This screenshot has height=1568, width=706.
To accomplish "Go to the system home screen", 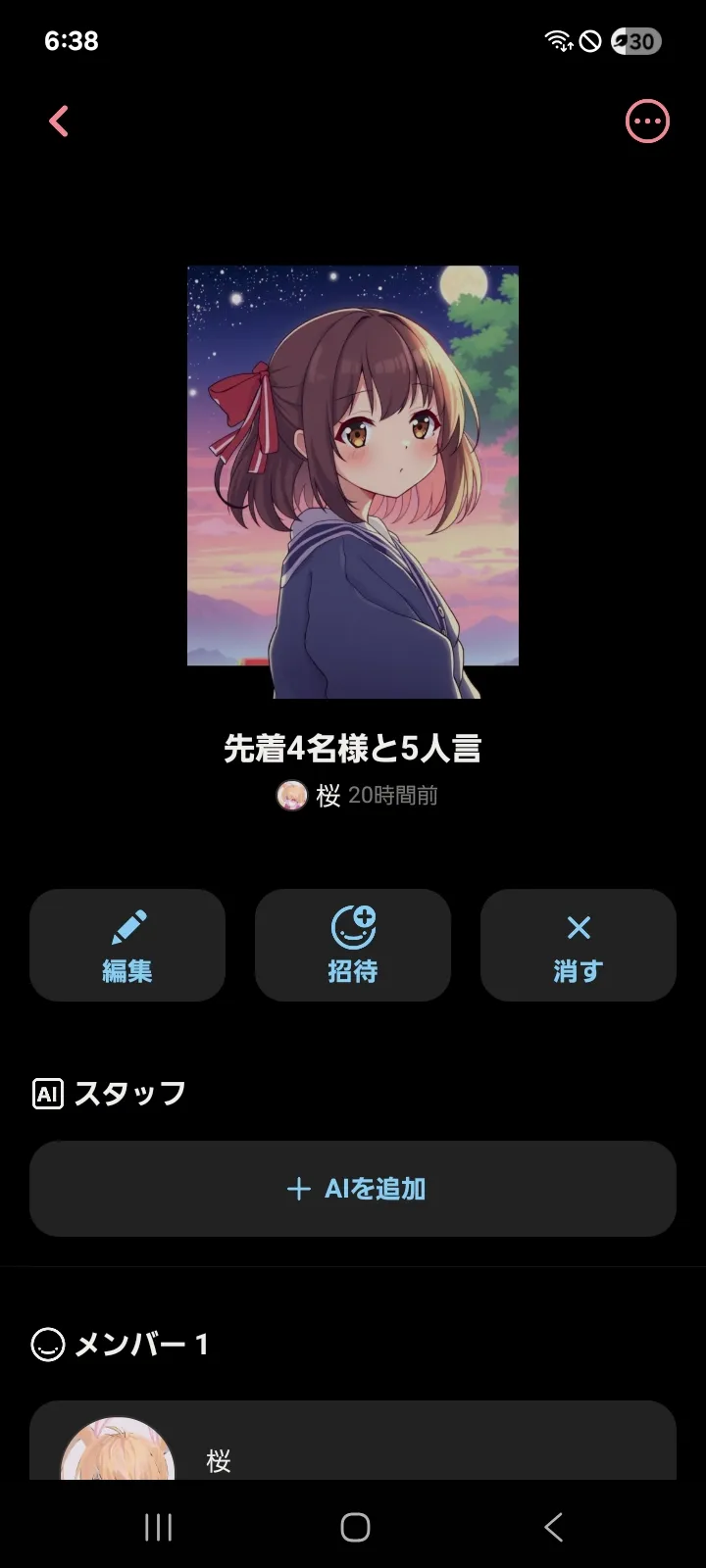I will [x=355, y=1527].
